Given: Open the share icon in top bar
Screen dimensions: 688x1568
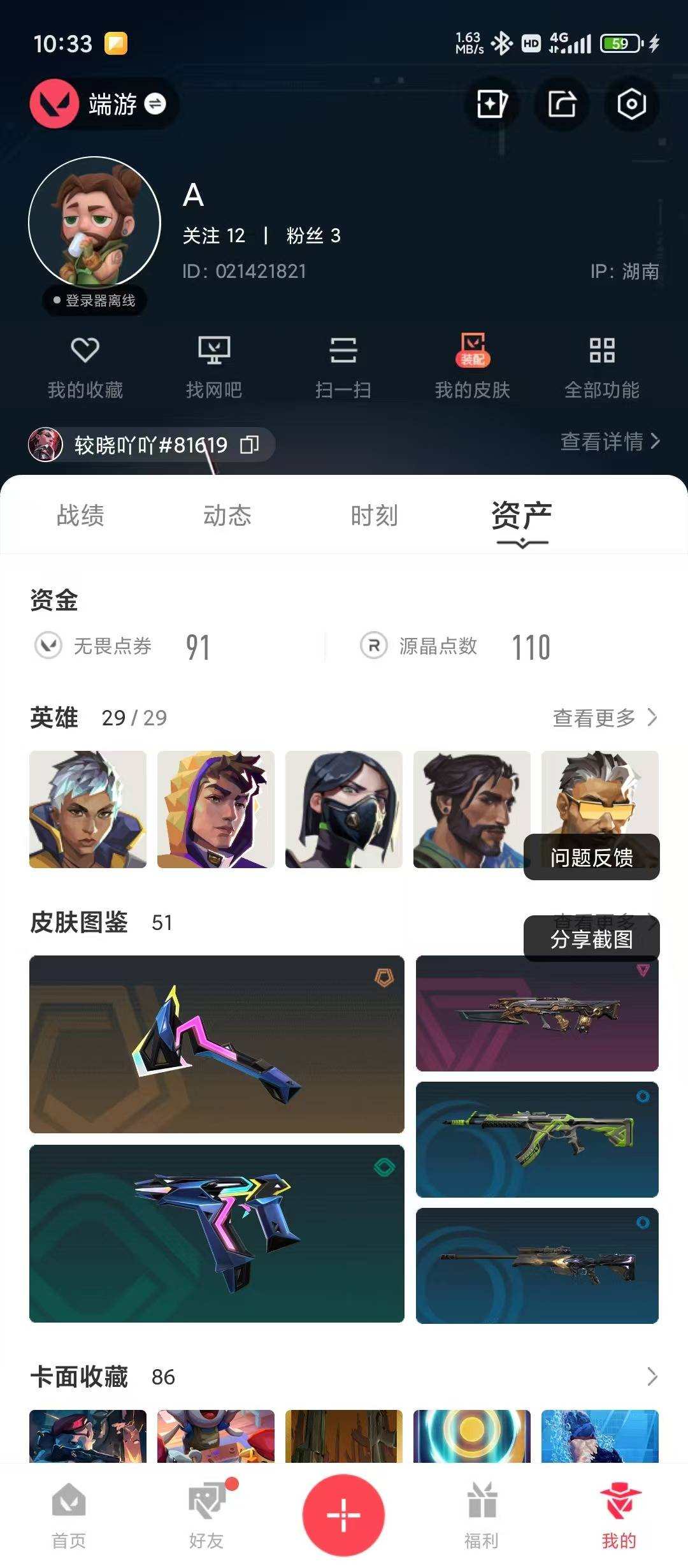Looking at the screenshot, I should pos(560,105).
